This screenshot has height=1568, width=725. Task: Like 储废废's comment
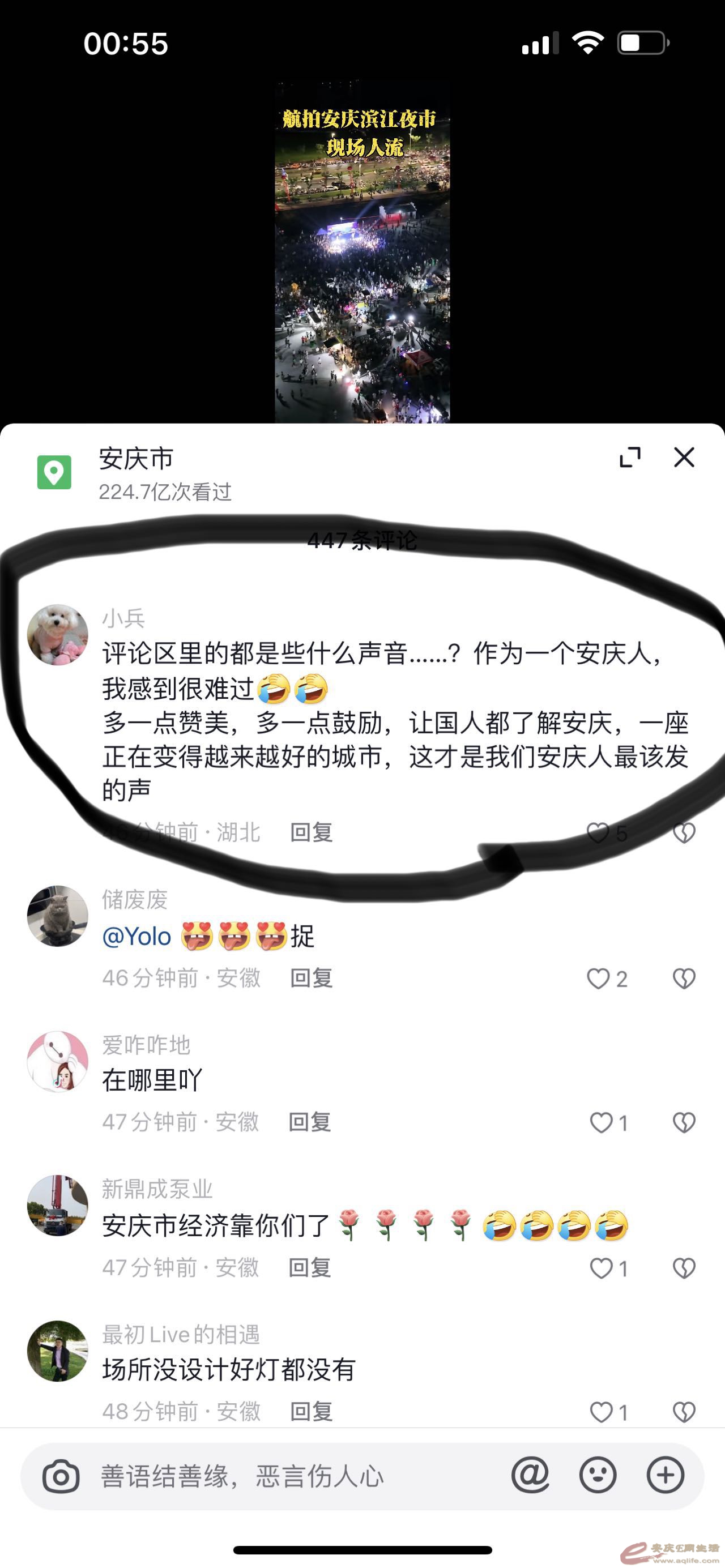coord(598,979)
